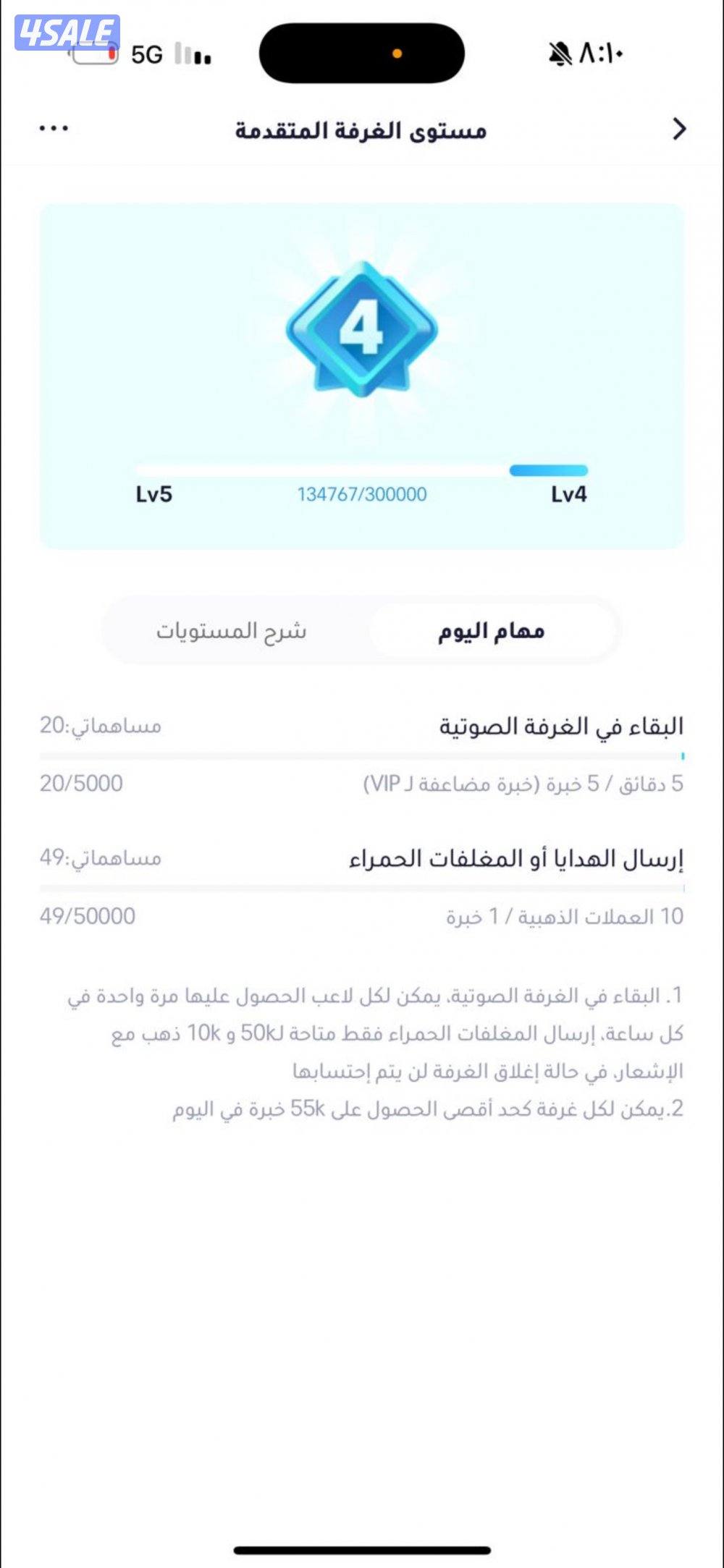The height and width of the screenshot is (1568, 724).
Task: Tap the 134767/300000 progress counter
Action: click(x=363, y=493)
